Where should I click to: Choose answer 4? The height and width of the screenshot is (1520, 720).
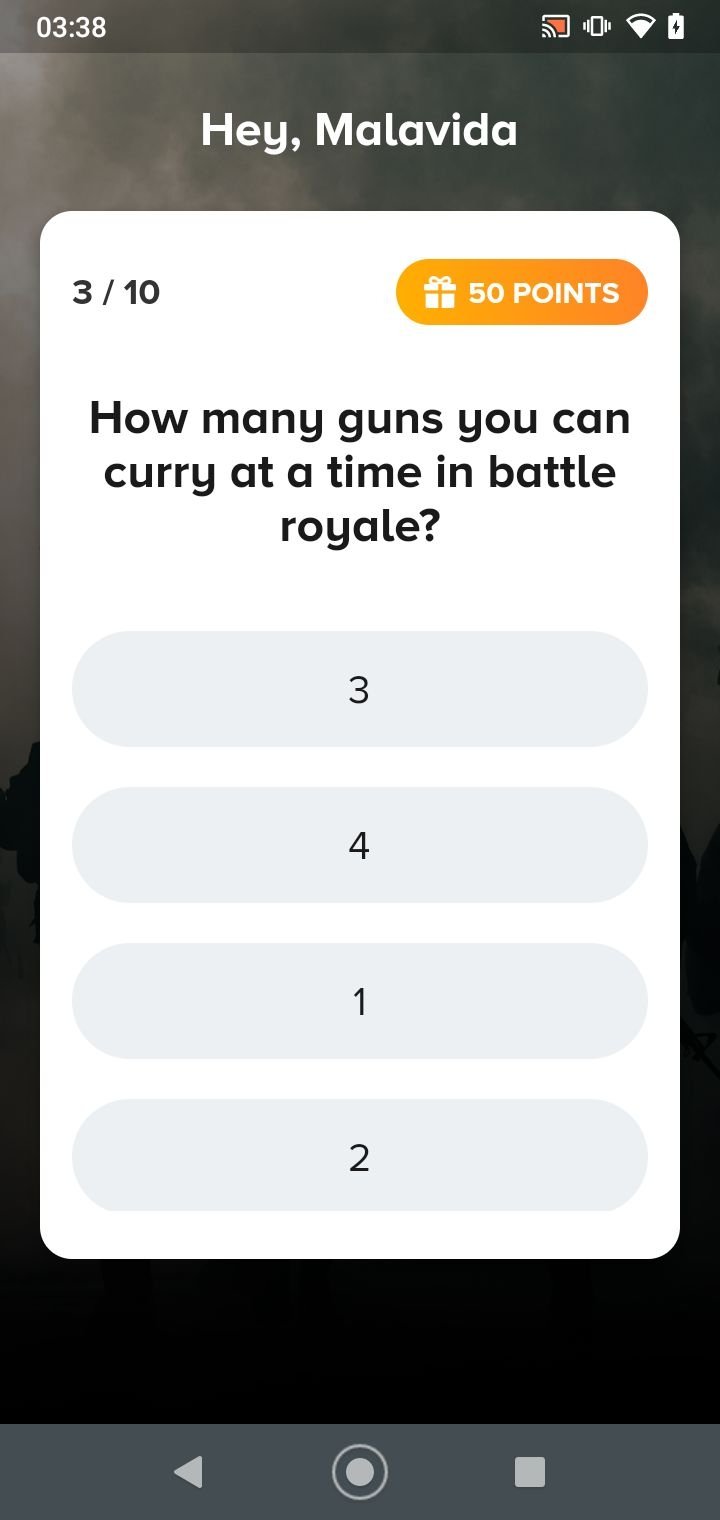360,845
